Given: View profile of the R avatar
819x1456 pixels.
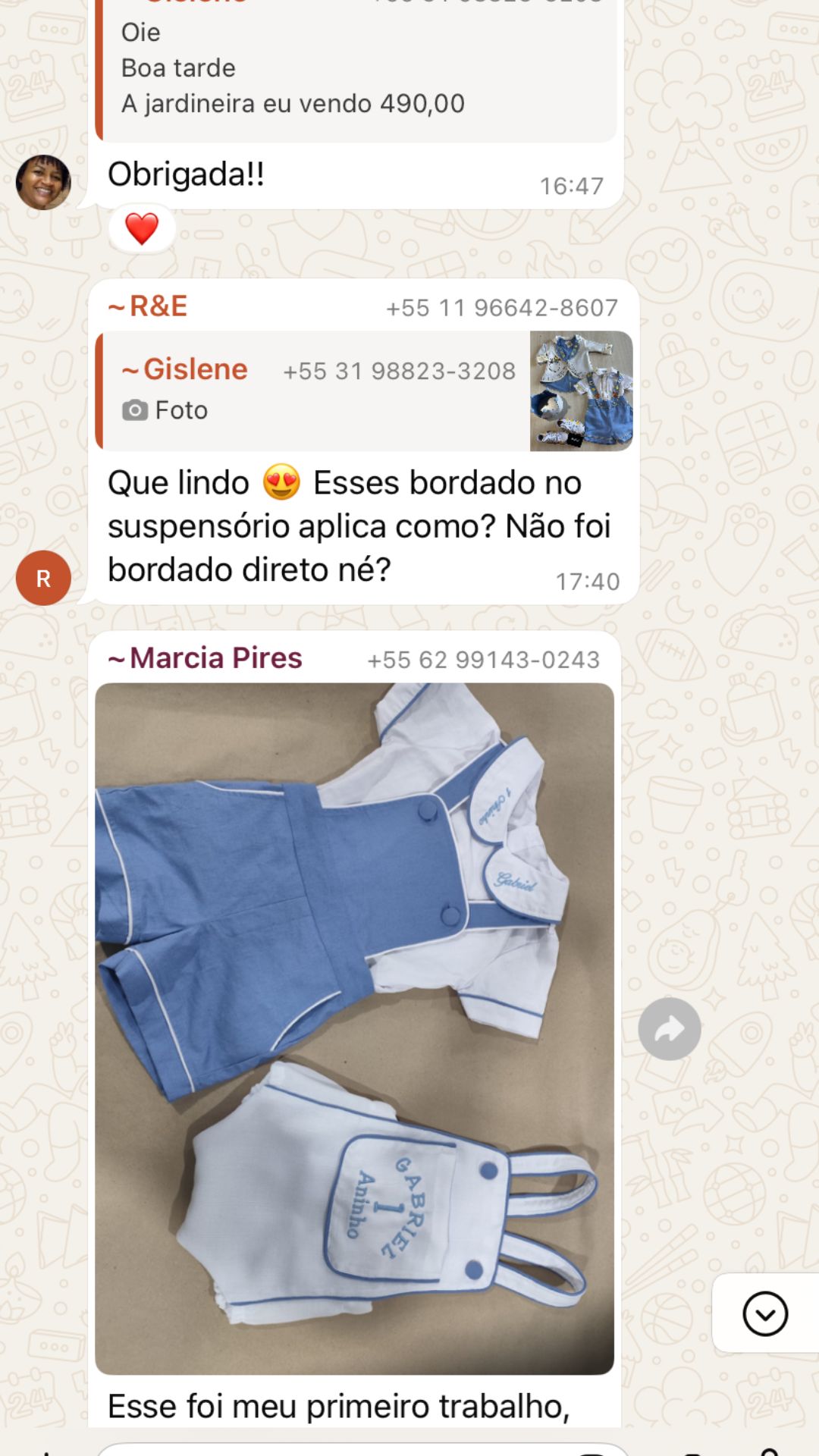Looking at the screenshot, I should click(43, 578).
